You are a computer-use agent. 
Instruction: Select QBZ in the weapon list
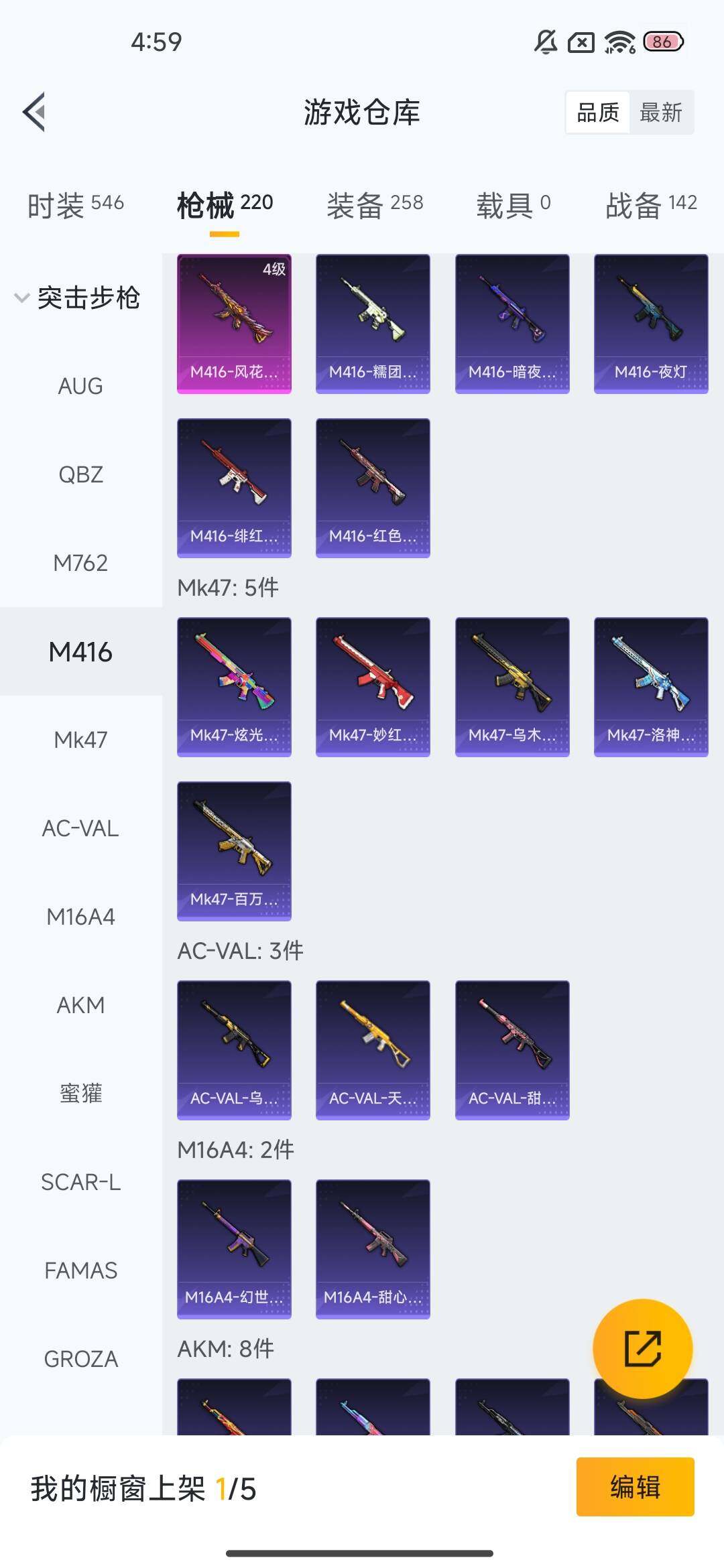pyautogui.click(x=80, y=474)
